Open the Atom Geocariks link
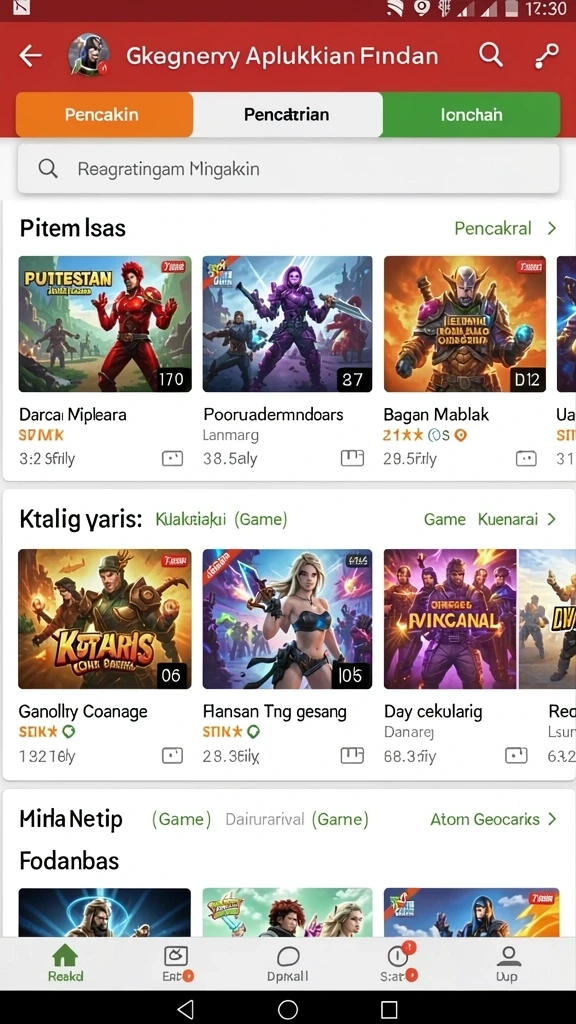This screenshot has height=1024, width=576. point(494,819)
